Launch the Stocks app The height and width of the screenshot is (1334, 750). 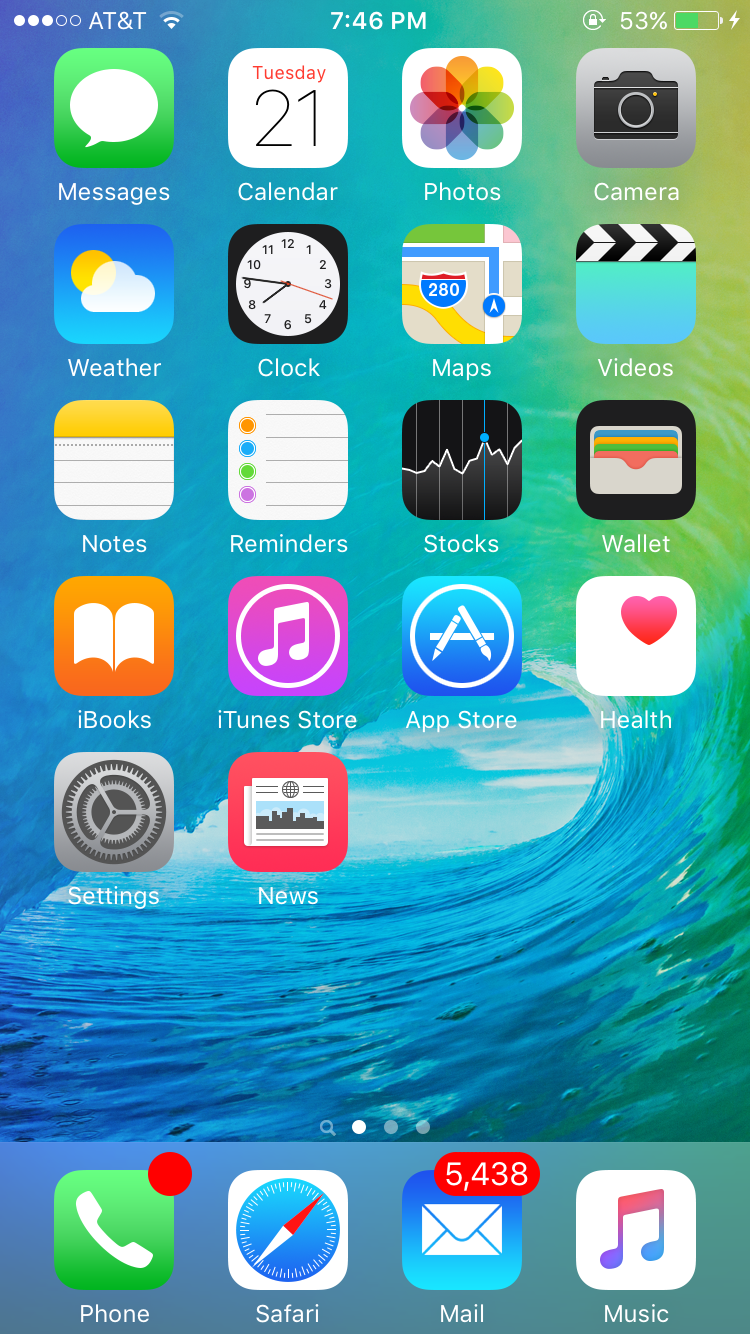[462, 460]
